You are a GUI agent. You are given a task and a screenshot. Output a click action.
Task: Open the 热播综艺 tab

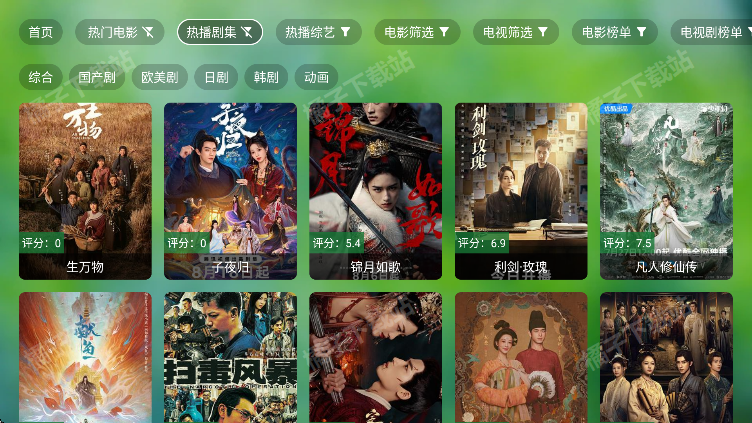[x=319, y=32]
